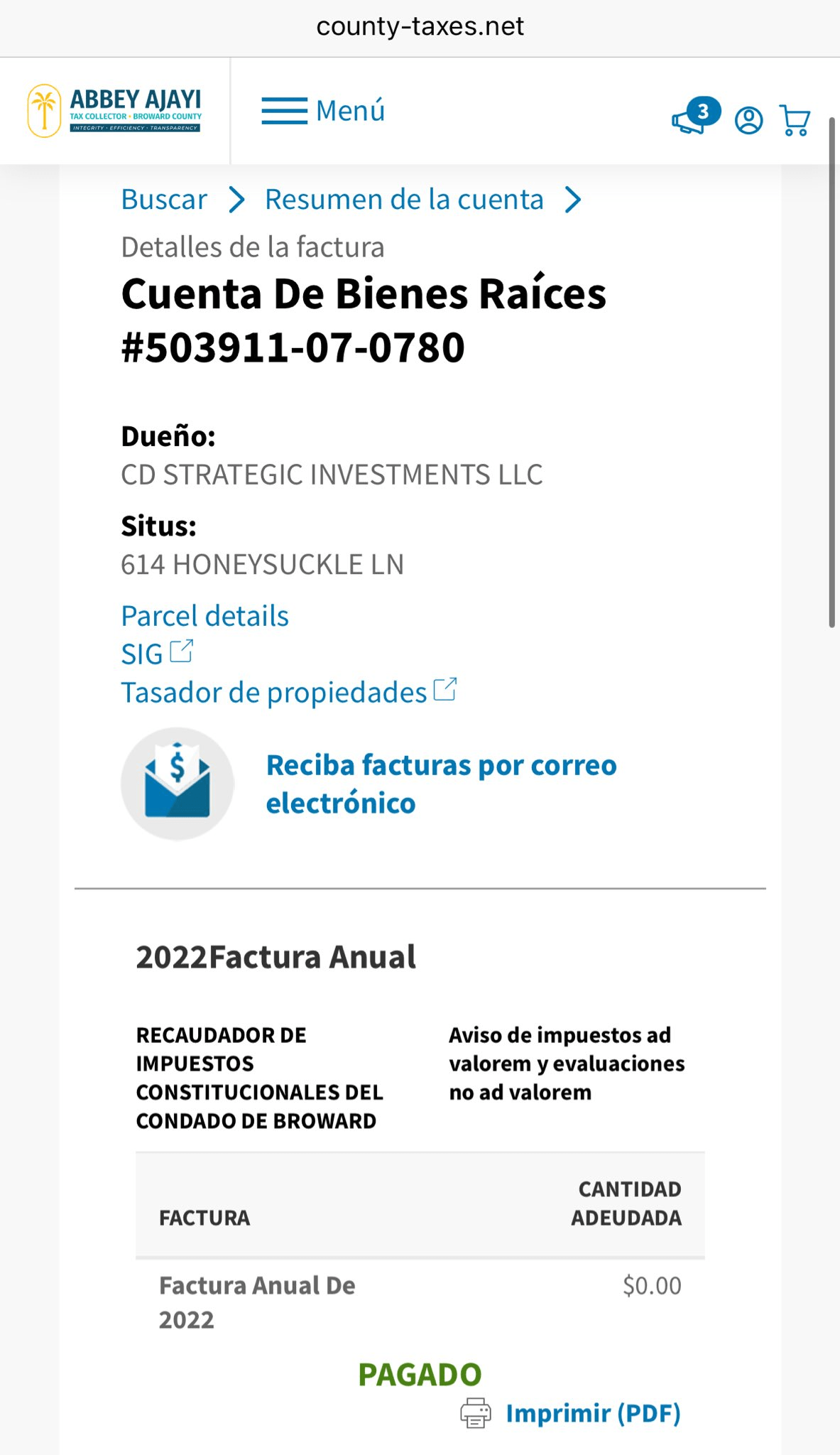Open the SIG external link
The height and width of the screenshot is (1455, 840).
point(156,654)
